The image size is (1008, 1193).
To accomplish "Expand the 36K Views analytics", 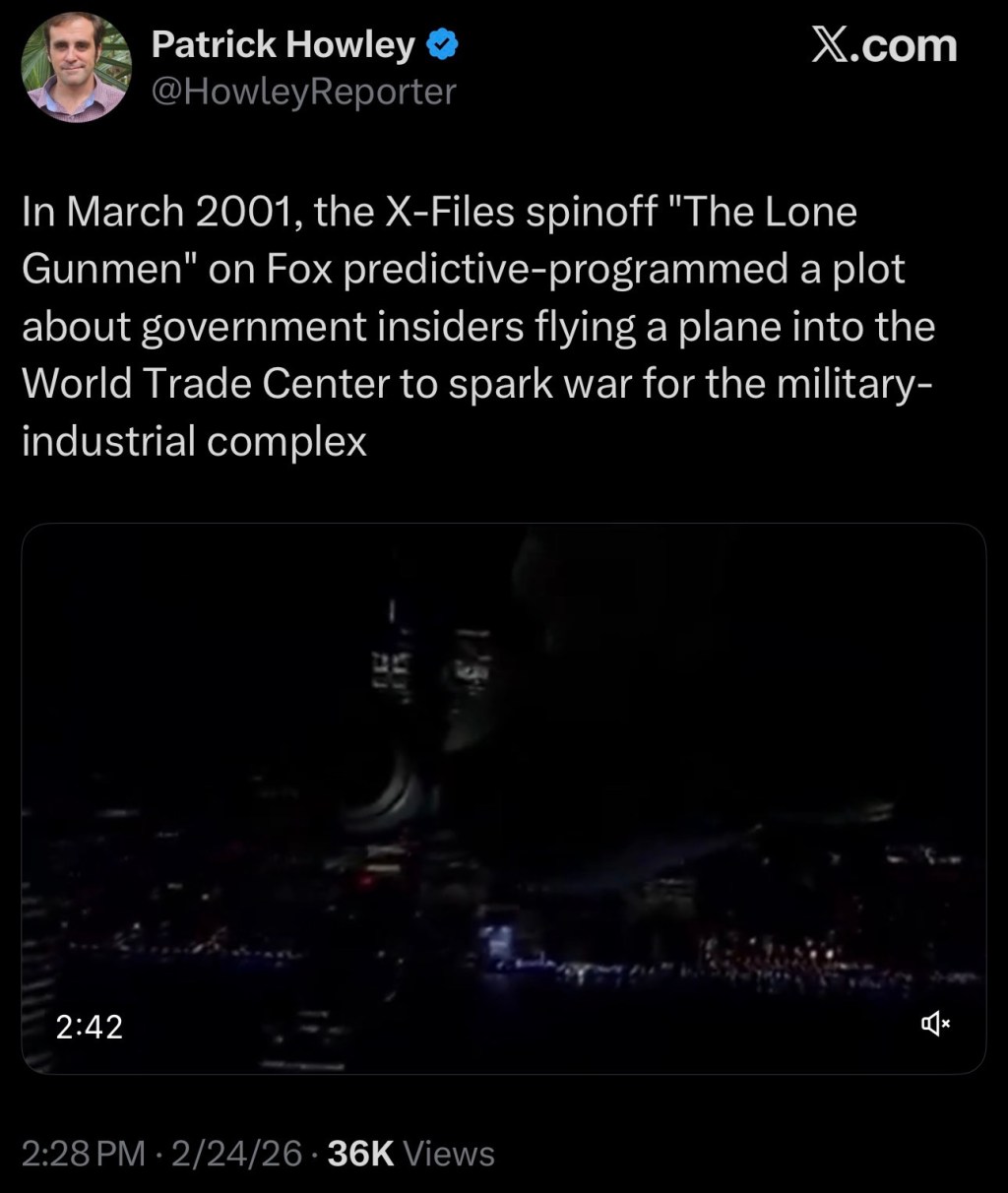I will click(x=410, y=1152).
